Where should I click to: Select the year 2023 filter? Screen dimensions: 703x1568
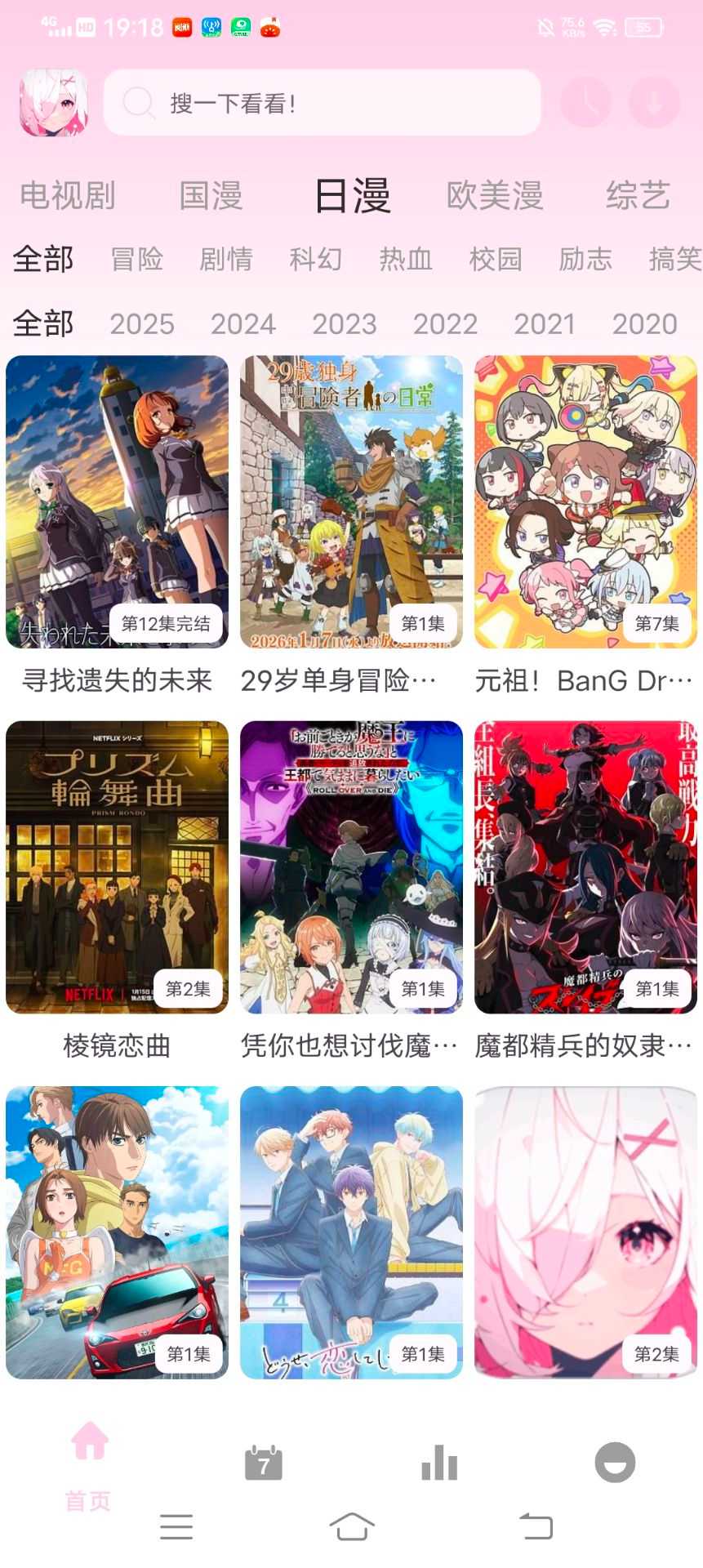click(x=344, y=324)
